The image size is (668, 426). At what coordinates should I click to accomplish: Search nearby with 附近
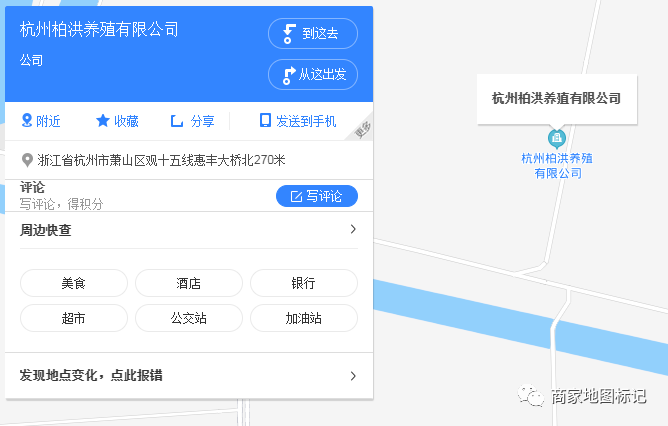pyautogui.click(x=41, y=121)
